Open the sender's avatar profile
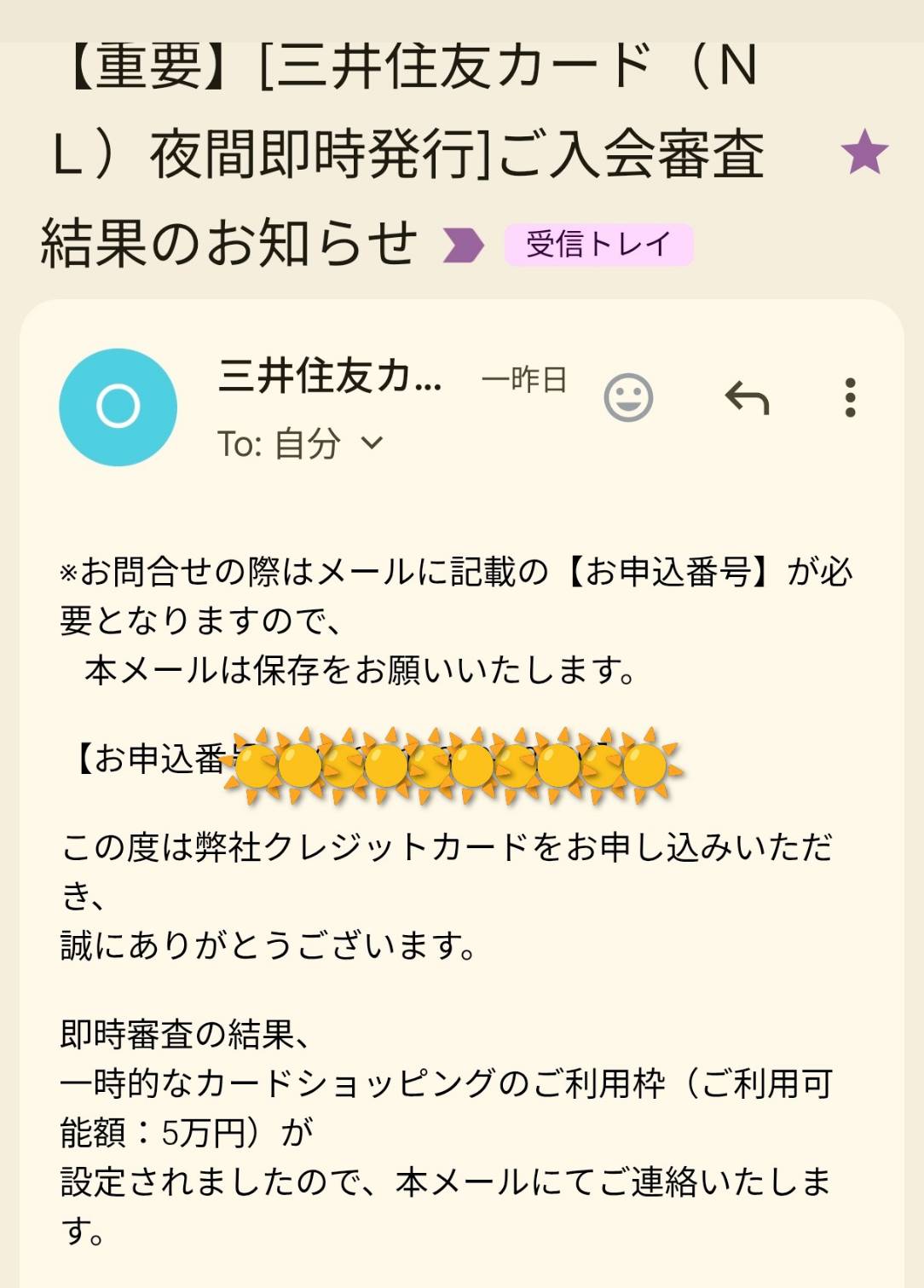Screen dimensions: 924x1288 [x=118, y=407]
